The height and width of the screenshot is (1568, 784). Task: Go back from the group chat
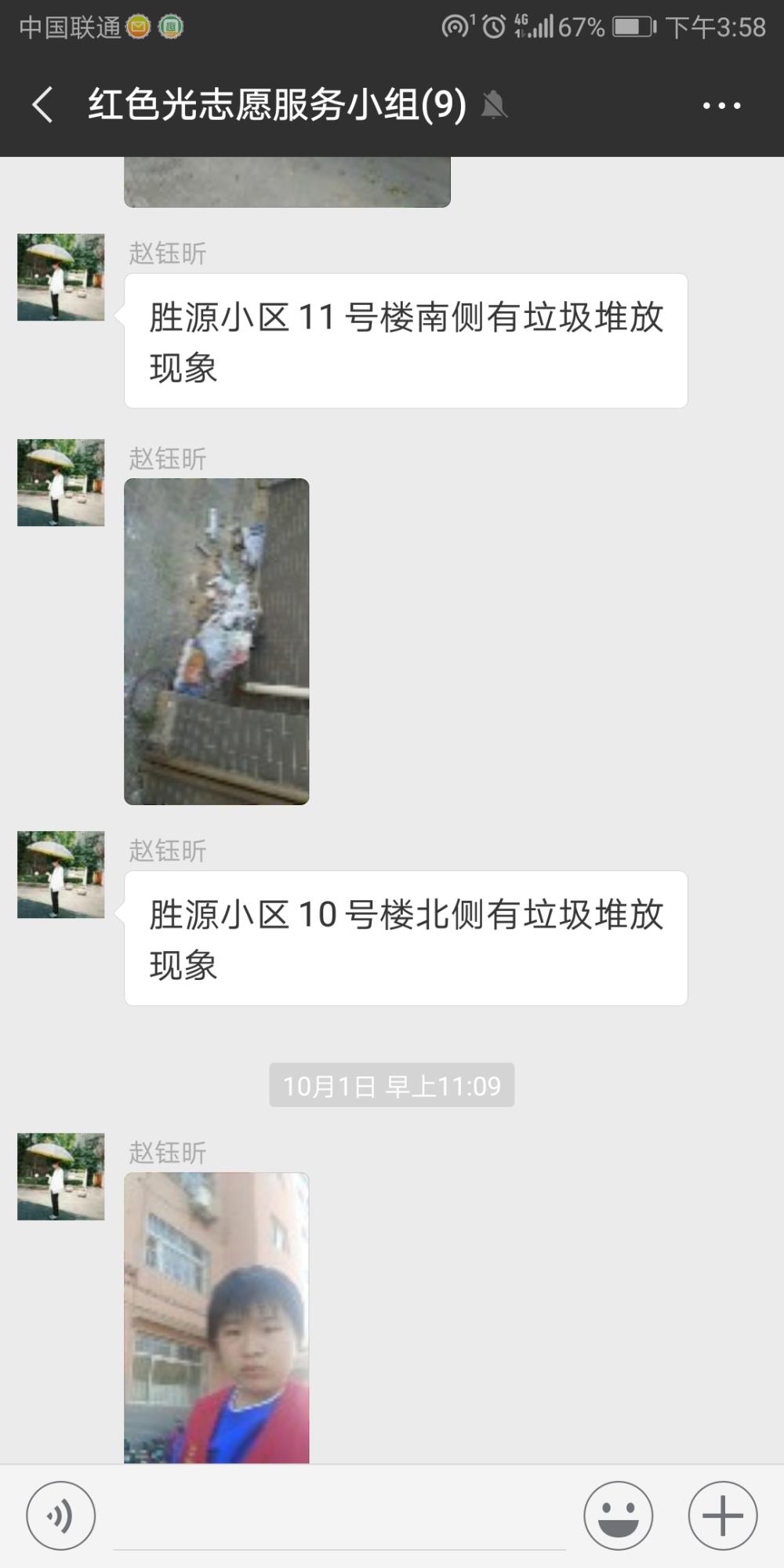pos(43,104)
